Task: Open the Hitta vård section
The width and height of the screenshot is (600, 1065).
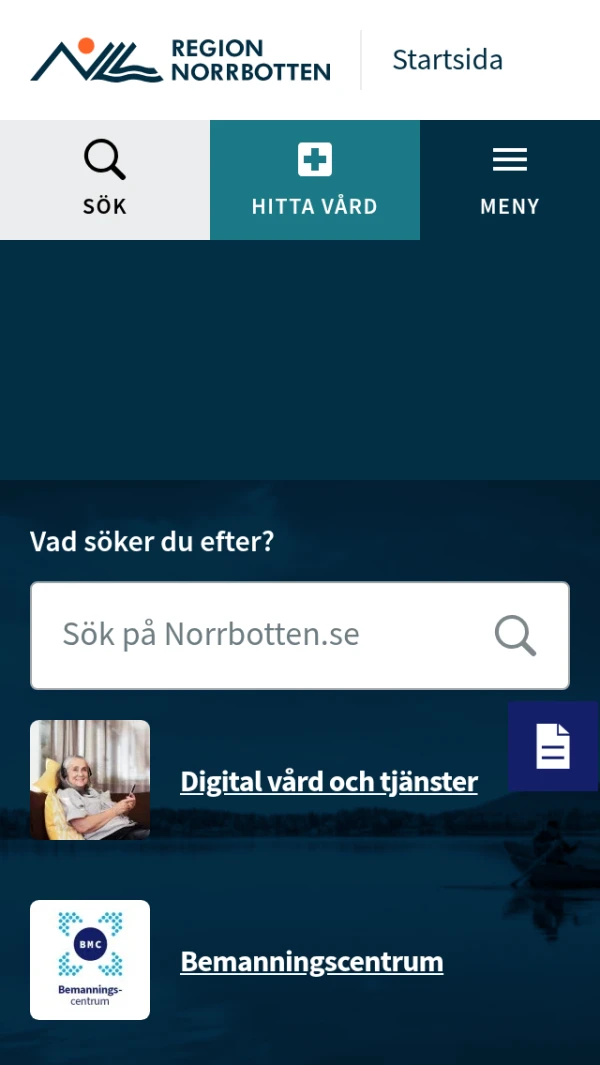Action: point(314,180)
